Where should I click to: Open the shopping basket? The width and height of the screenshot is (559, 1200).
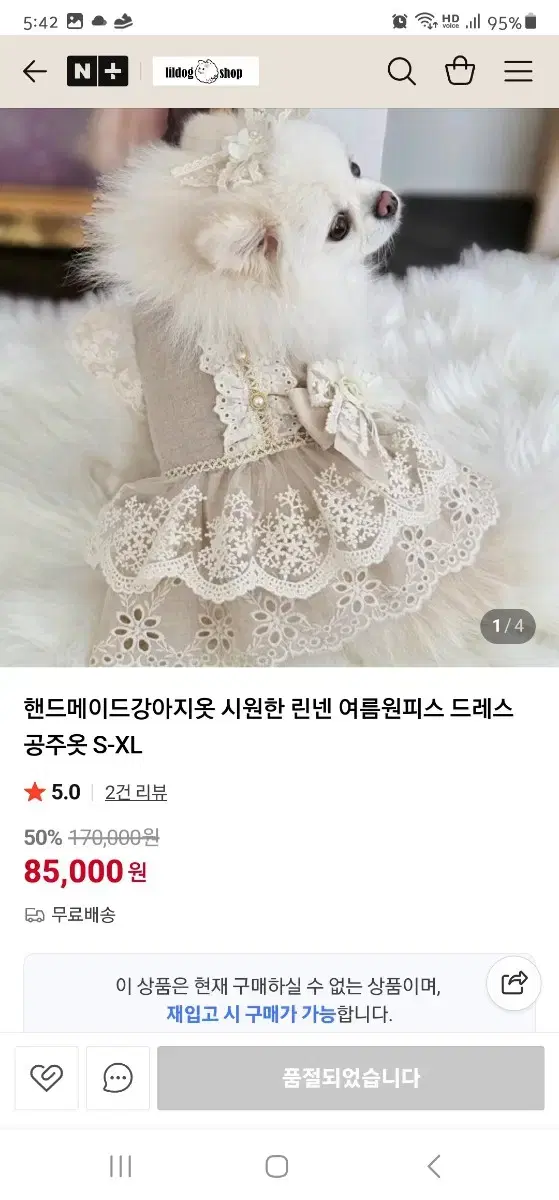coord(460,71)
